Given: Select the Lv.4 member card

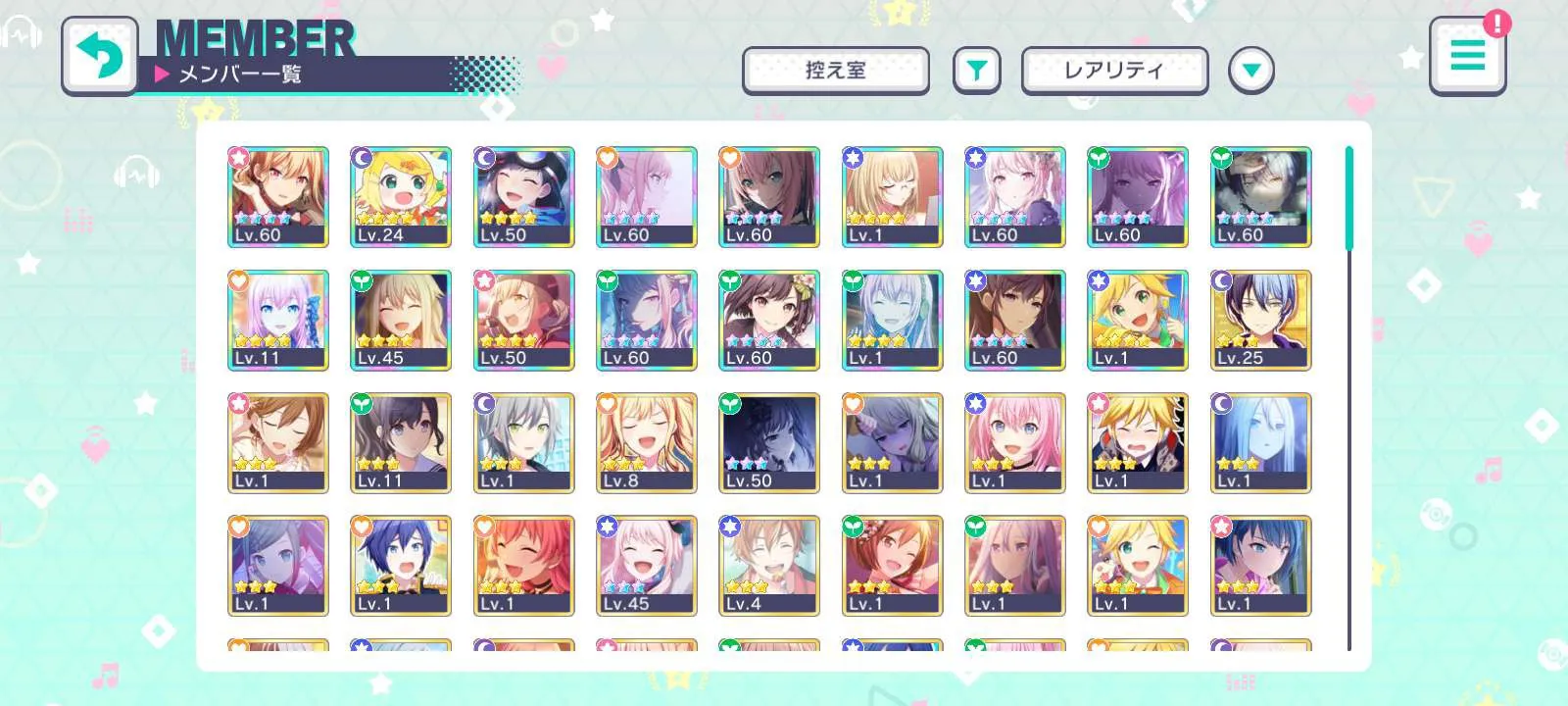Looking at the screenshot, I should pos(768,566).
